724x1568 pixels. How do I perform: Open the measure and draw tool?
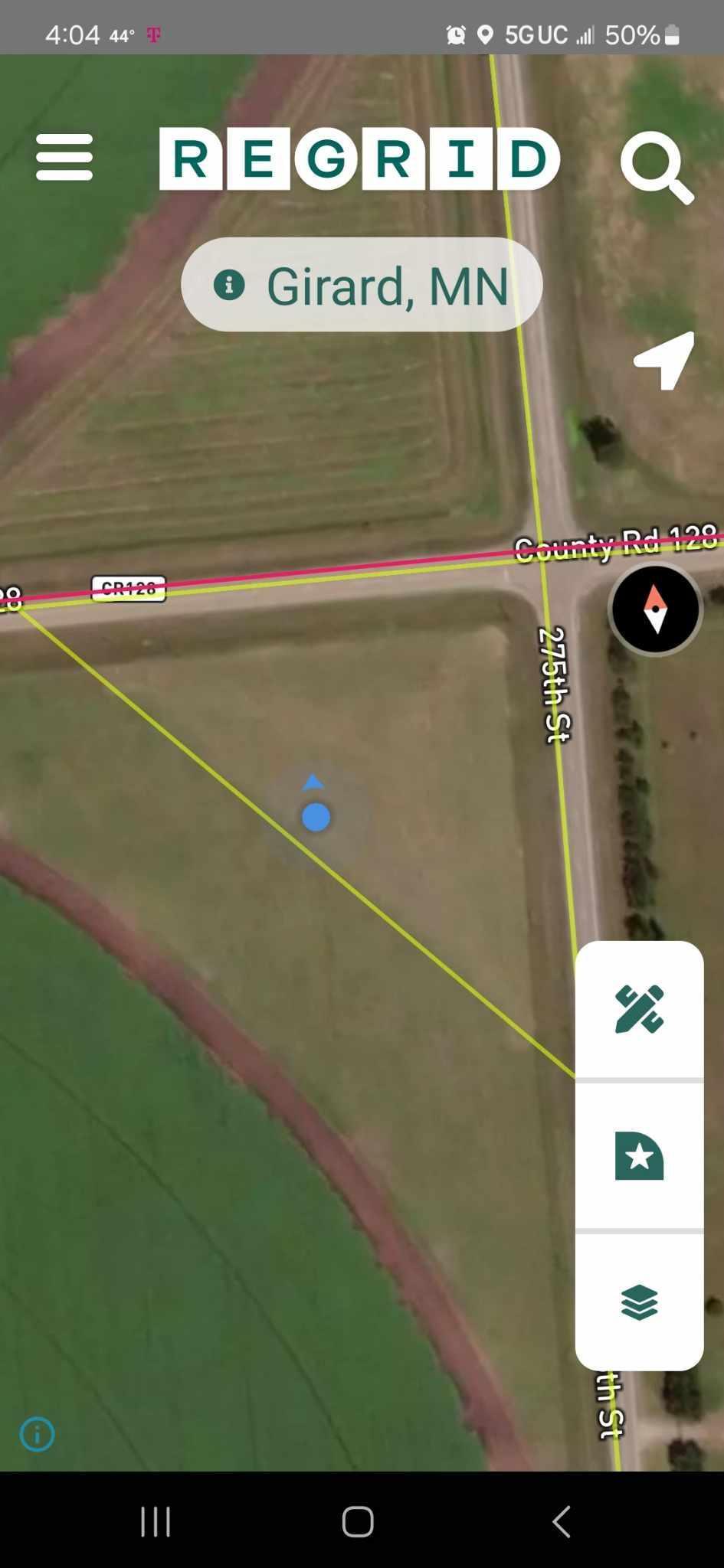[639, 1010]
